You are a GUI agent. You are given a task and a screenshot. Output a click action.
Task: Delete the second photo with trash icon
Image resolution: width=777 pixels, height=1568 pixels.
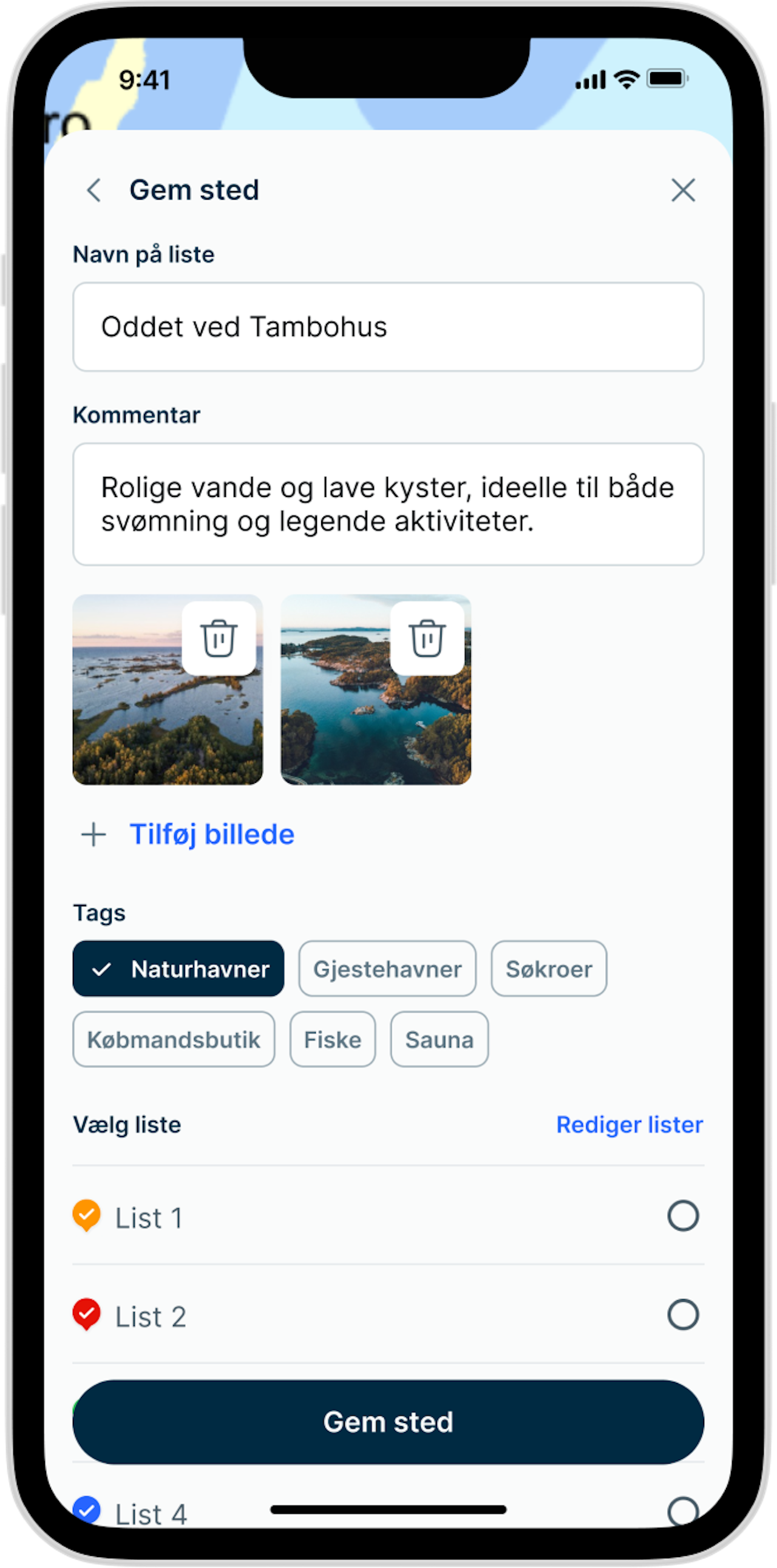click(x=427, y=638)
